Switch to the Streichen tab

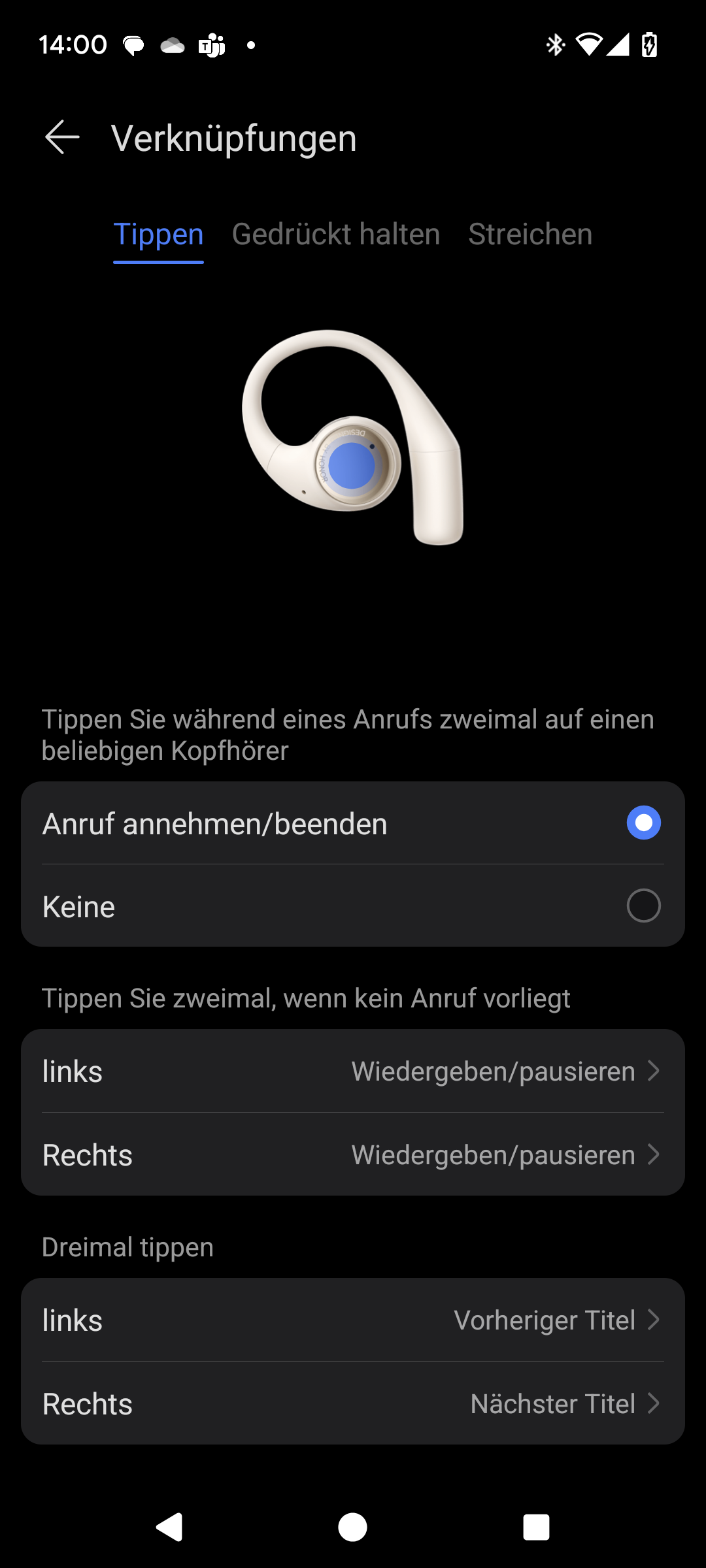pos(530,235)
